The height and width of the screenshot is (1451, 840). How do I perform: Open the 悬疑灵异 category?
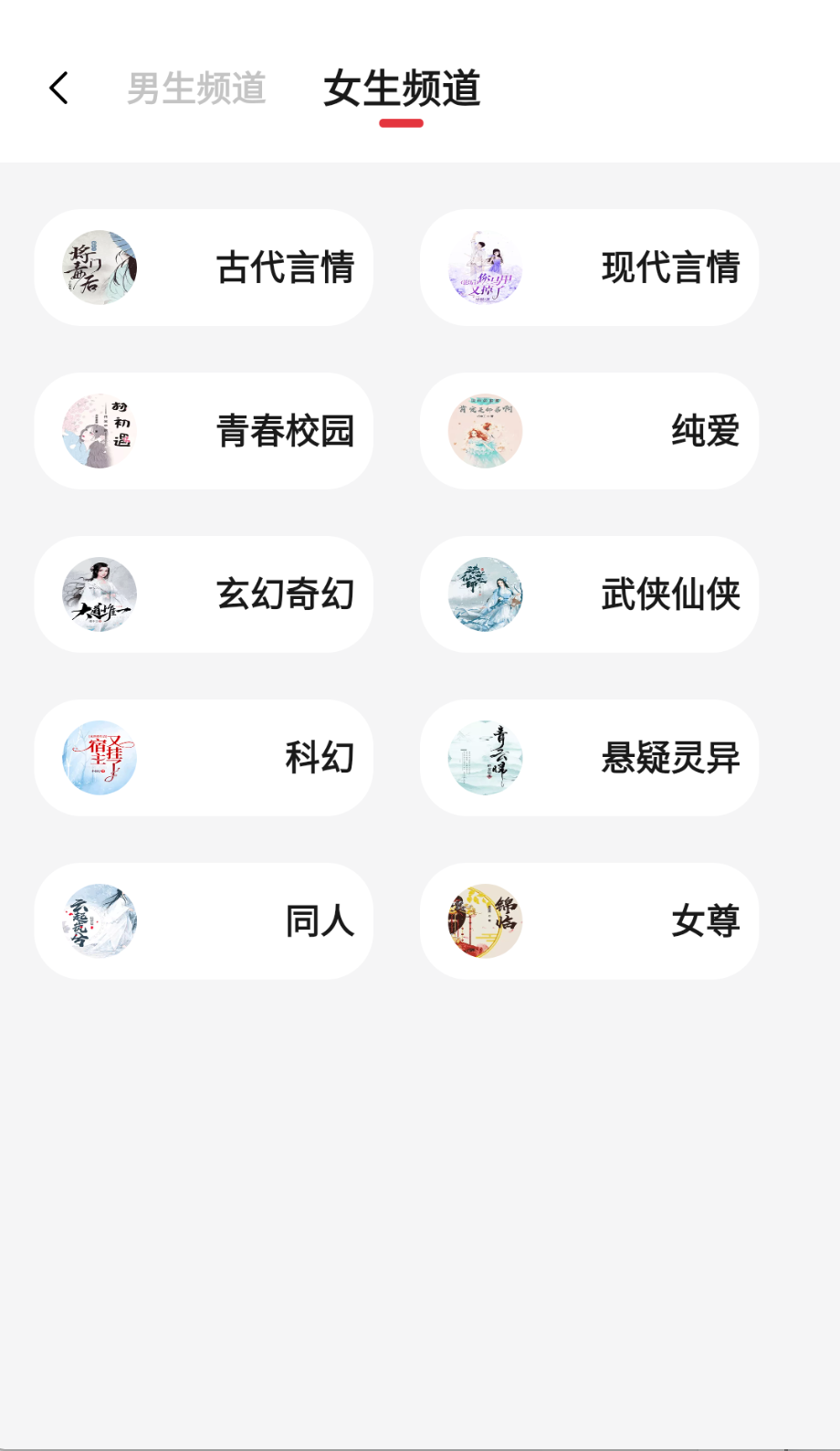click(x=588, y=757)
